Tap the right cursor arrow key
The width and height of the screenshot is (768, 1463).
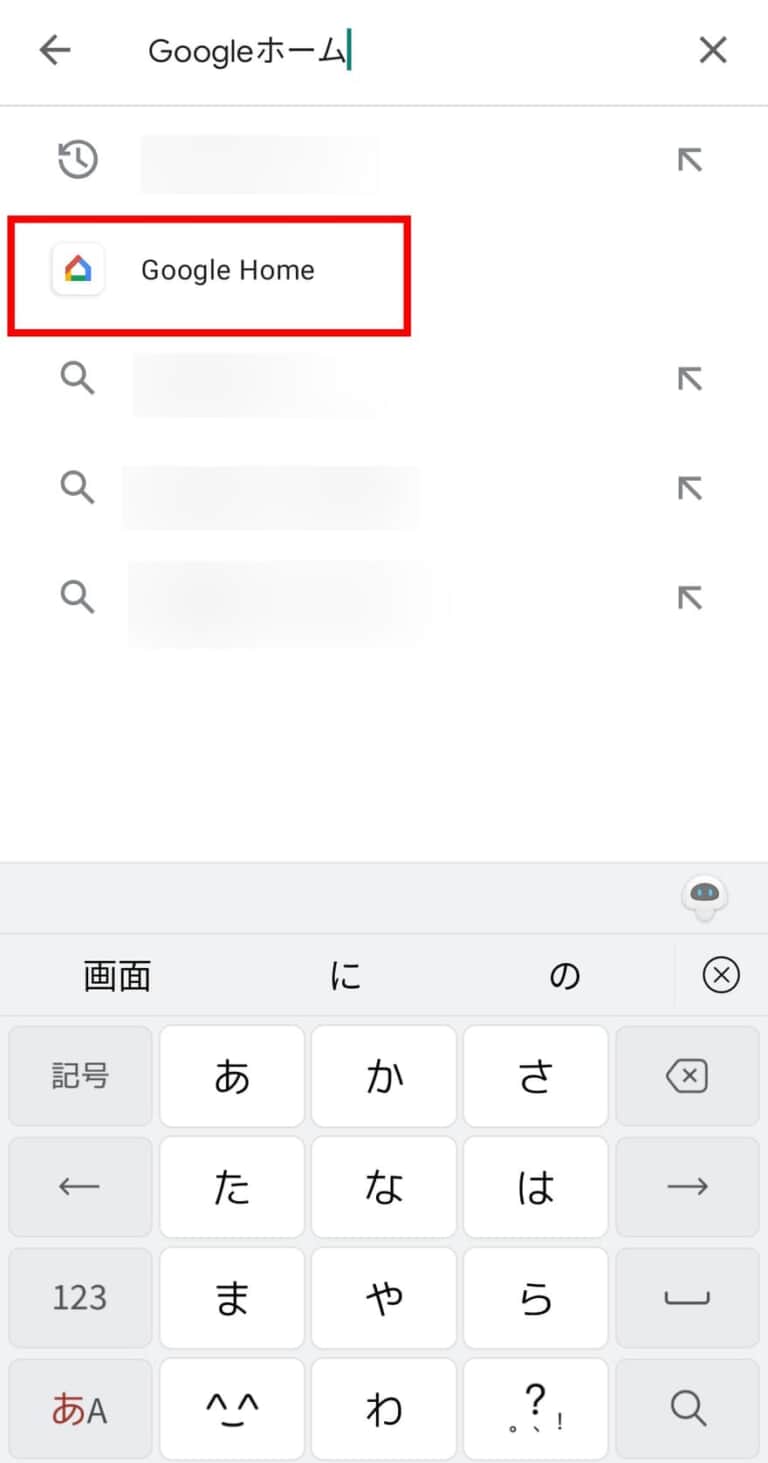(687, 1187)
